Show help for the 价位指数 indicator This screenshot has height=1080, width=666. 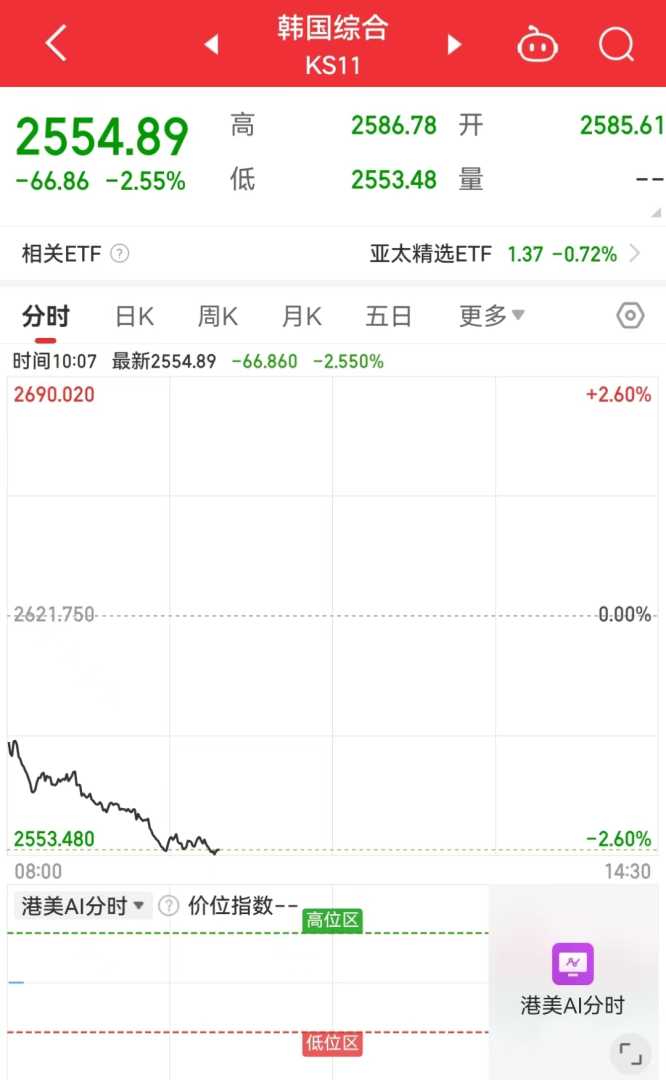[169, 906]
